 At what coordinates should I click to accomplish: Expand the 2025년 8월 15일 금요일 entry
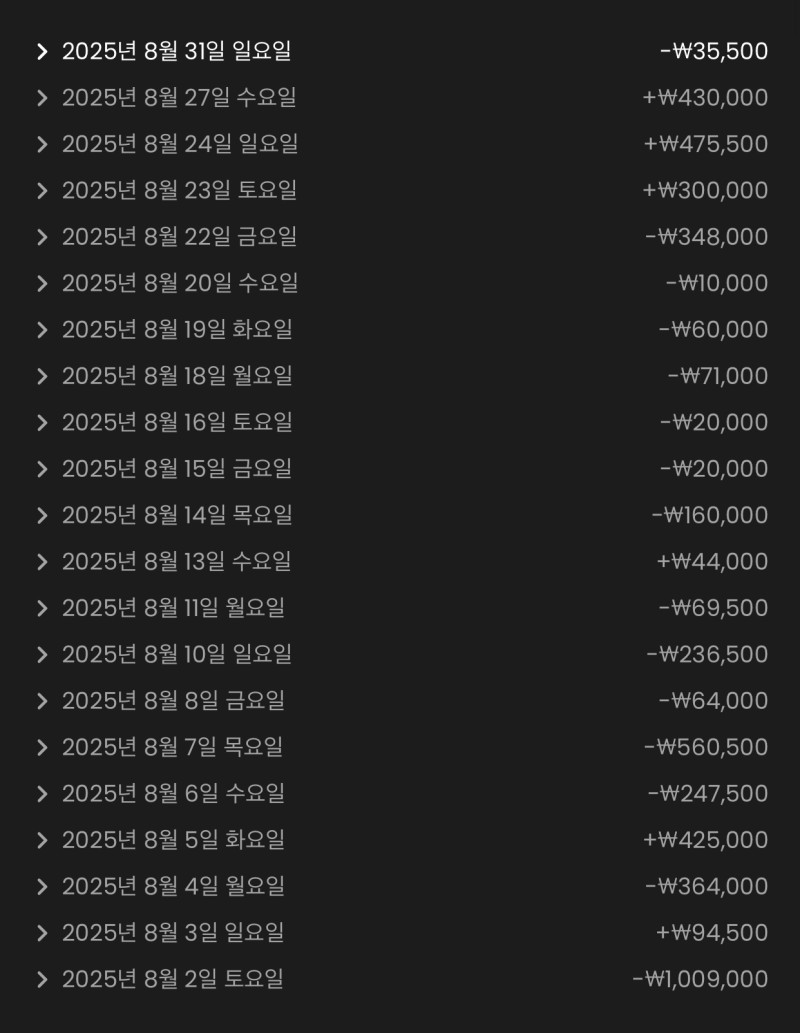click(42, 469)
